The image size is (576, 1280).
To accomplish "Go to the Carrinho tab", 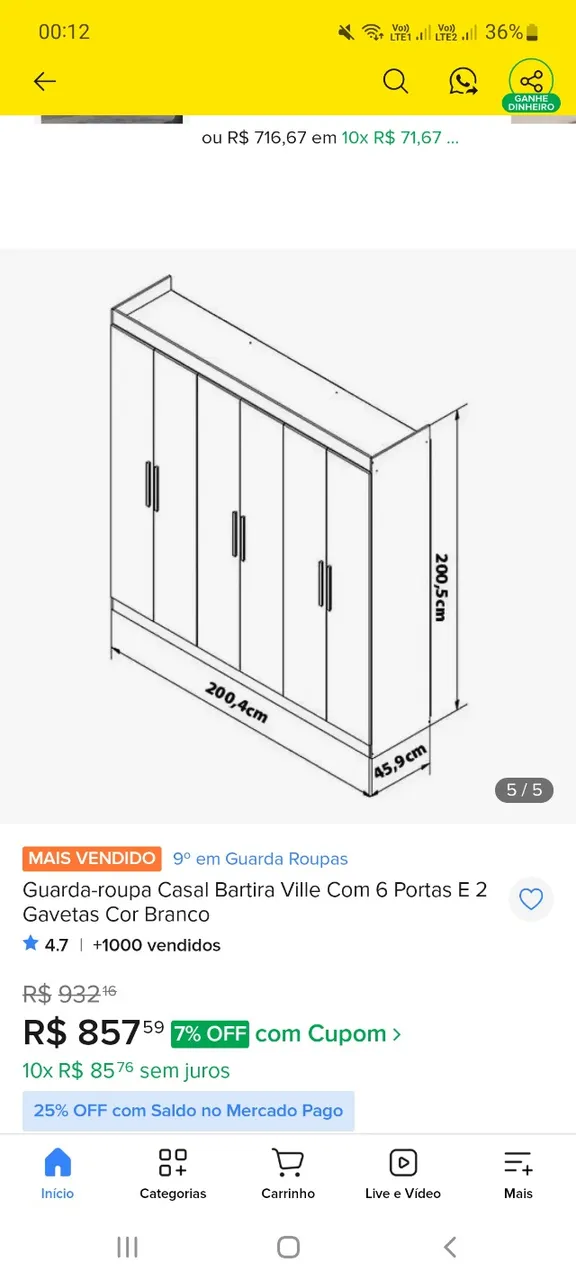I will tap(288, 1174).
